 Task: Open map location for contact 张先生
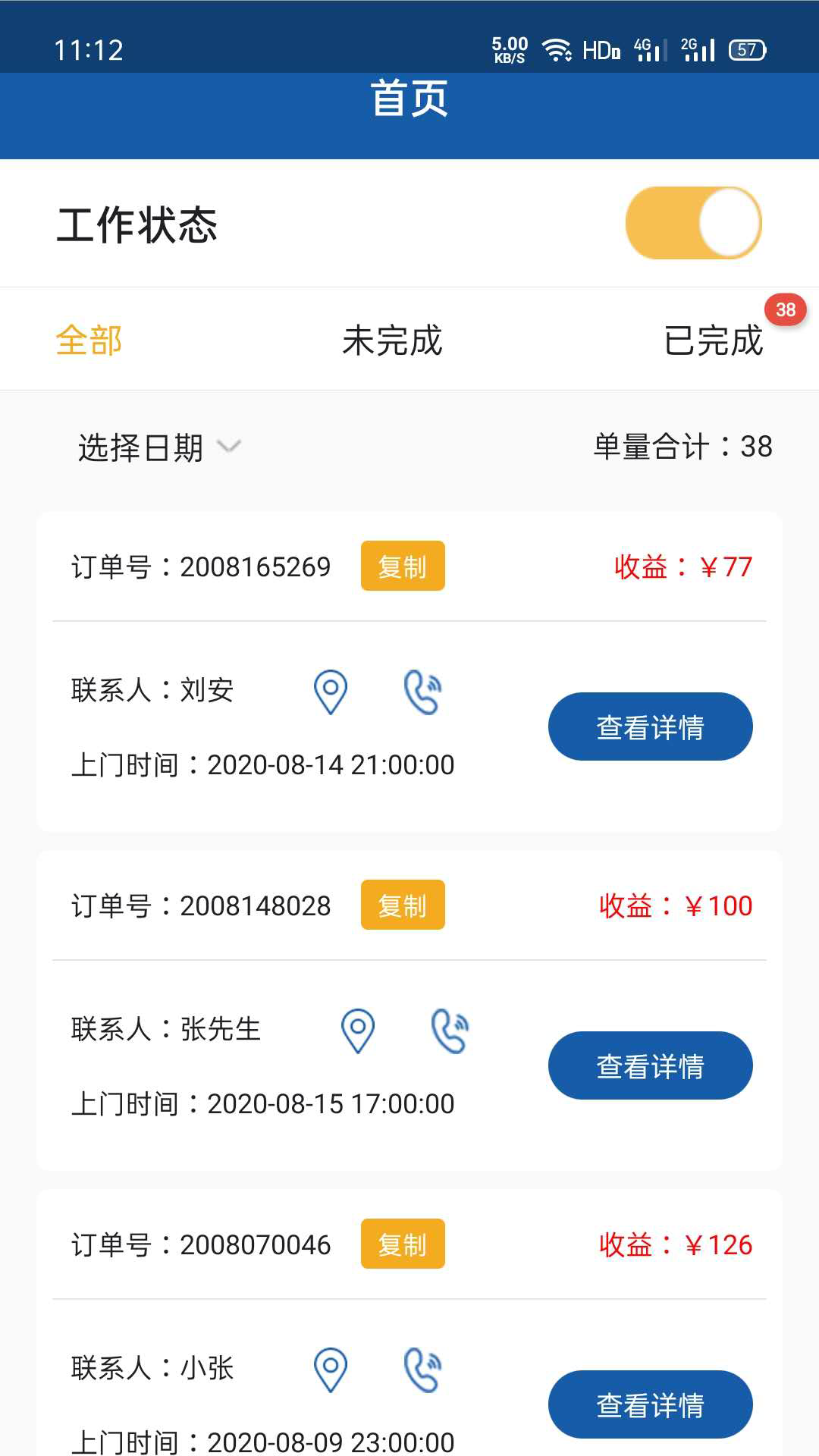pos(358,1031)
